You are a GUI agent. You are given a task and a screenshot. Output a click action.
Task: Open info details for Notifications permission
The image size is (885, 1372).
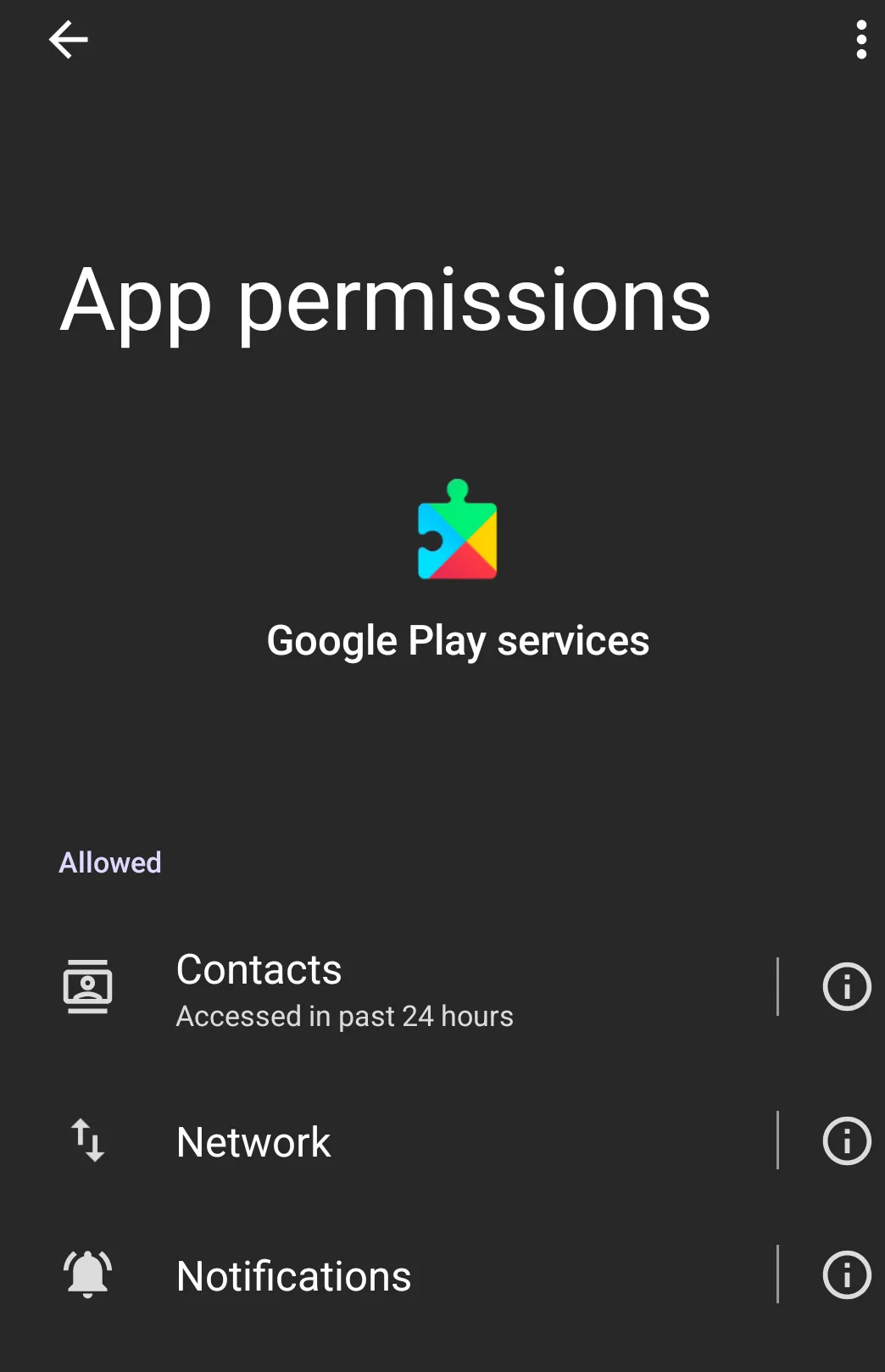click(845, 1274)
